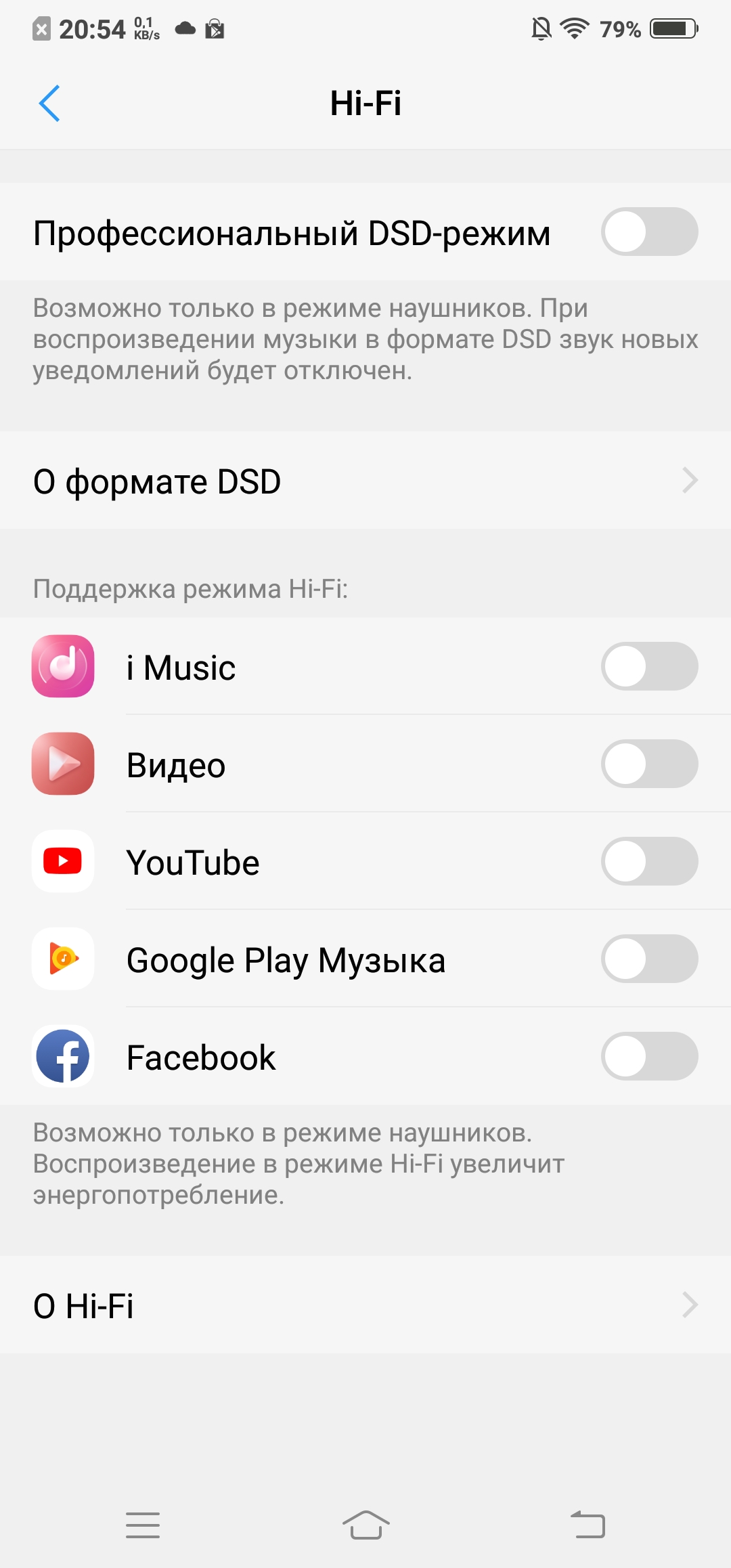This screenshot has width=731, height=1568.
Task: Enable Hi-Fi for Facebook
Action: 649,1056
